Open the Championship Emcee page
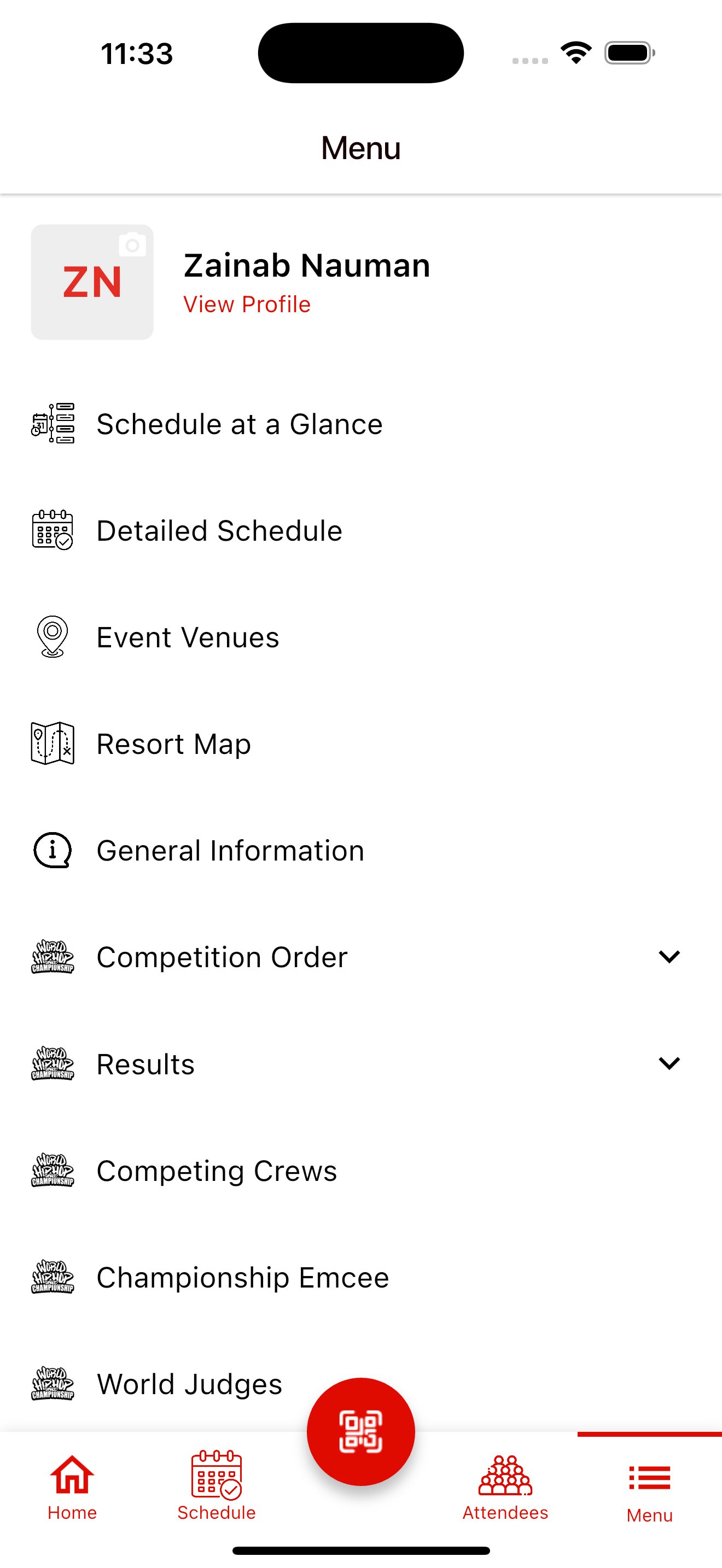Image resolution: width=722 pixels, height=1568 pixels. coord(242,1277)
